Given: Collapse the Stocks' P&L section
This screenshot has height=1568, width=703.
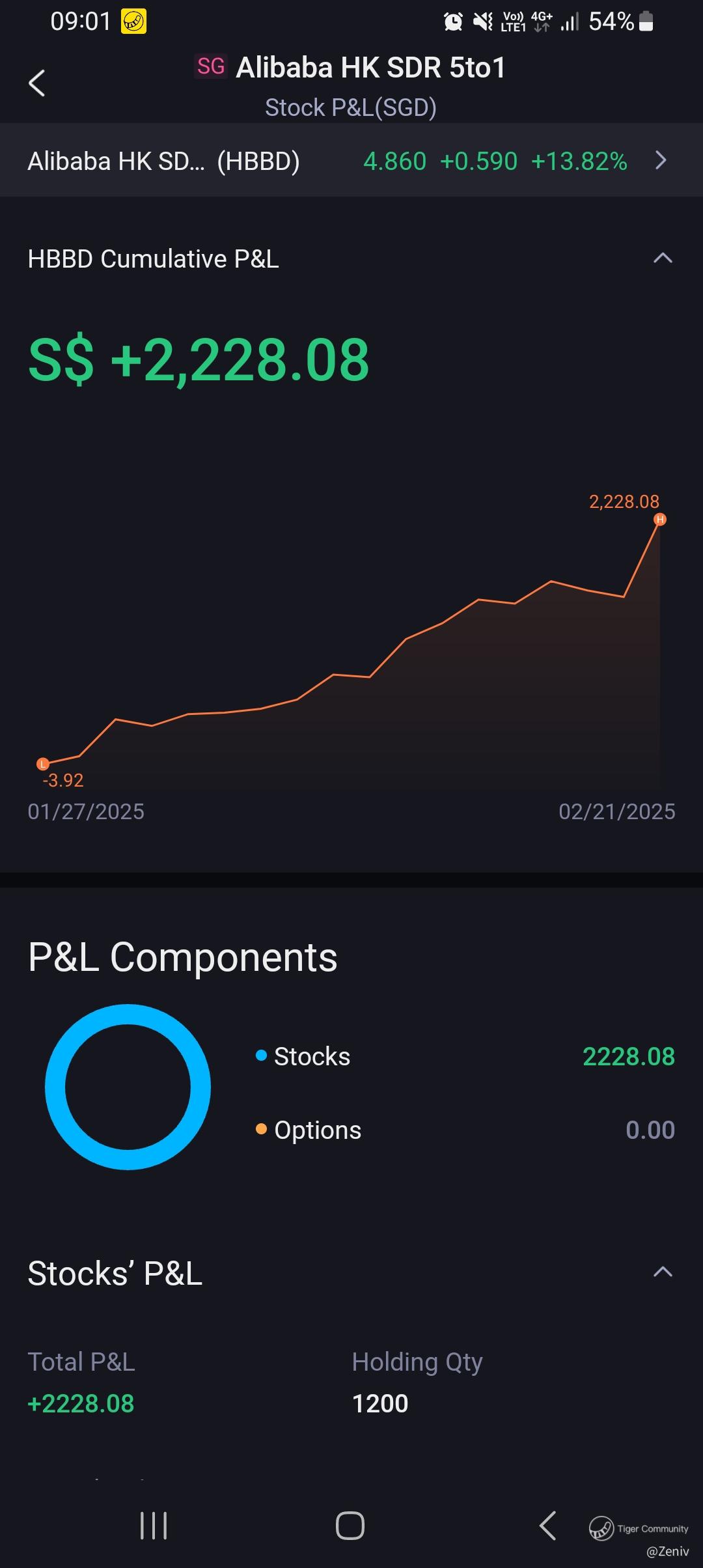Looking at the screenshot, I should (x=662, y=1272).
